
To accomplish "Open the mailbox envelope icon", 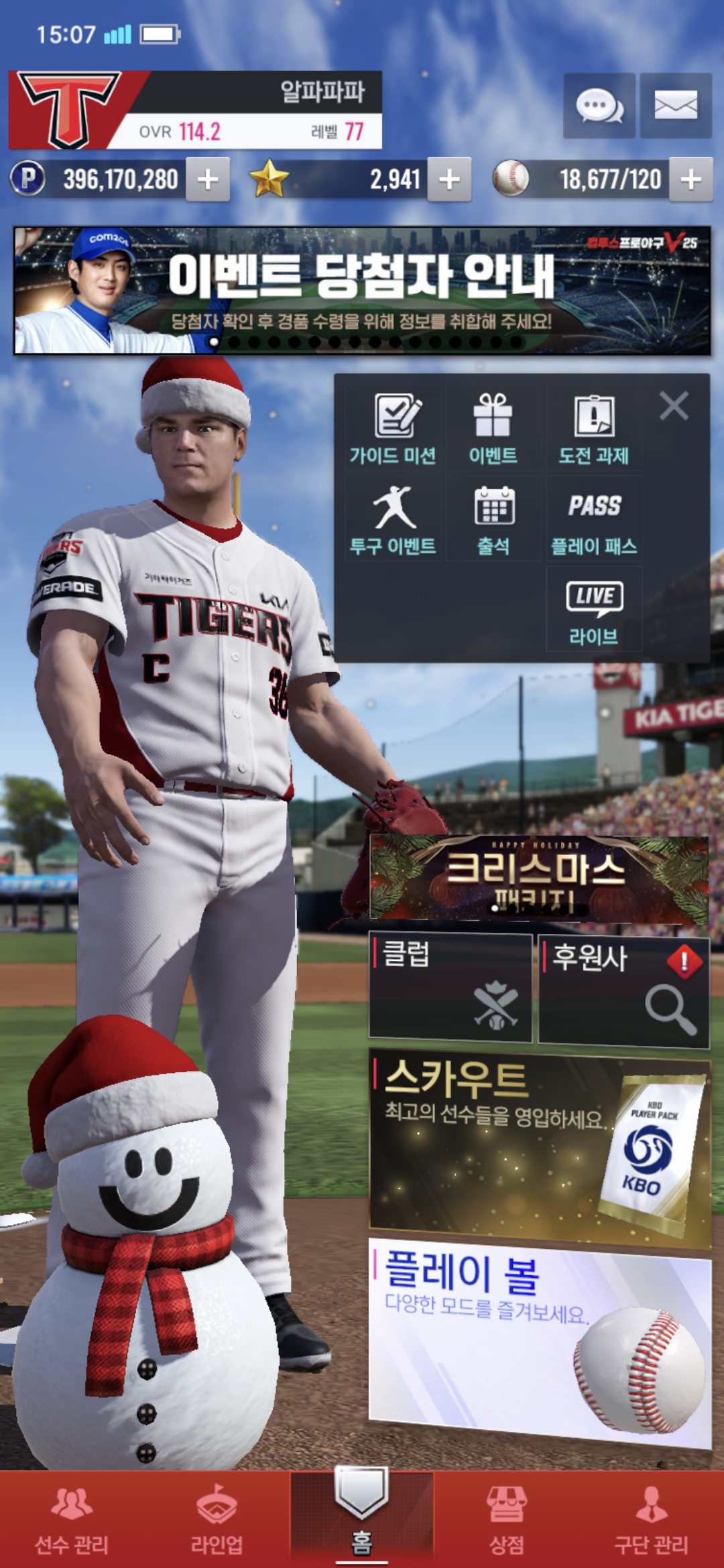I will (675, 106).
